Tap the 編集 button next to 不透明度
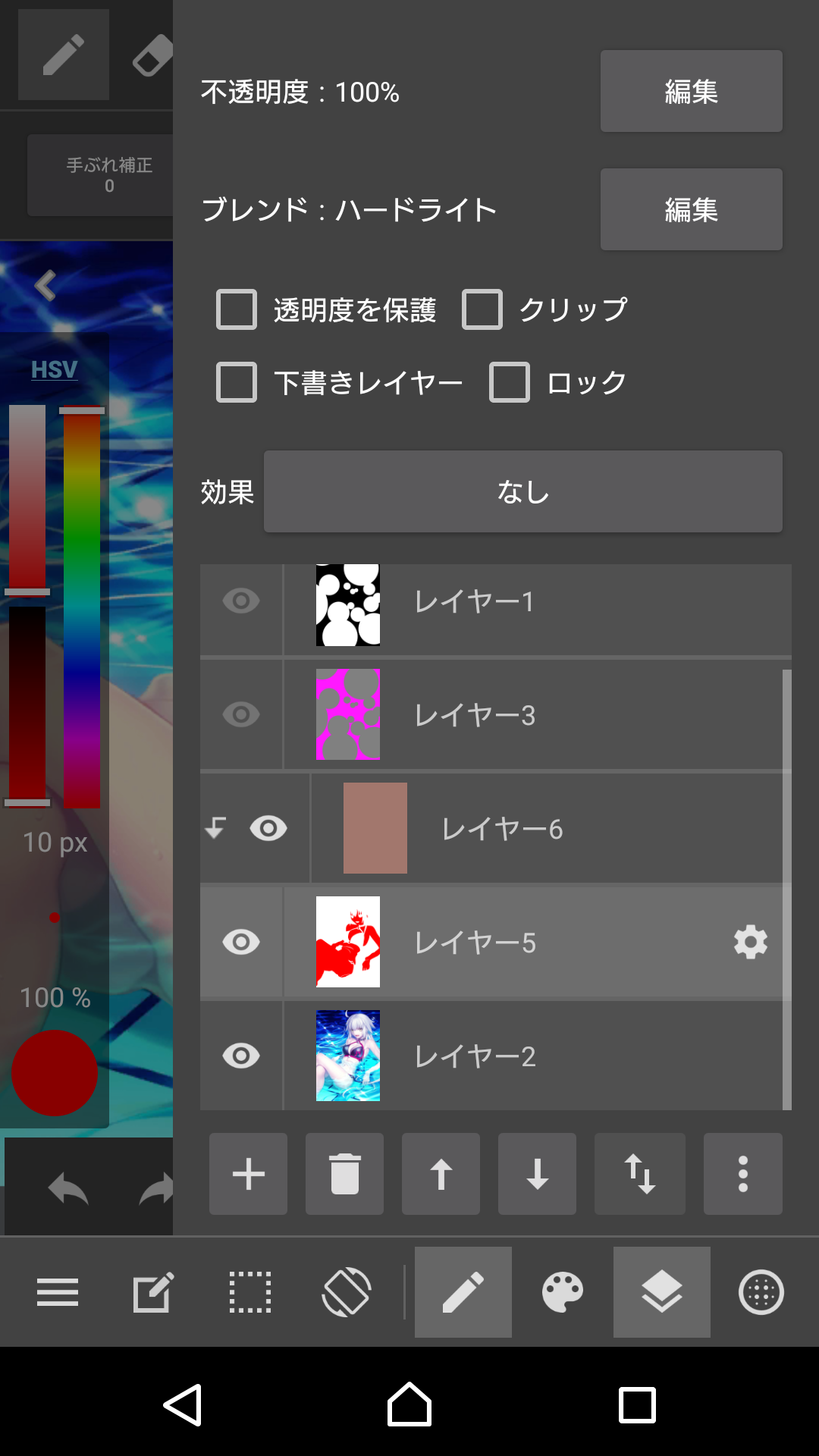 [x=691, y=91]
